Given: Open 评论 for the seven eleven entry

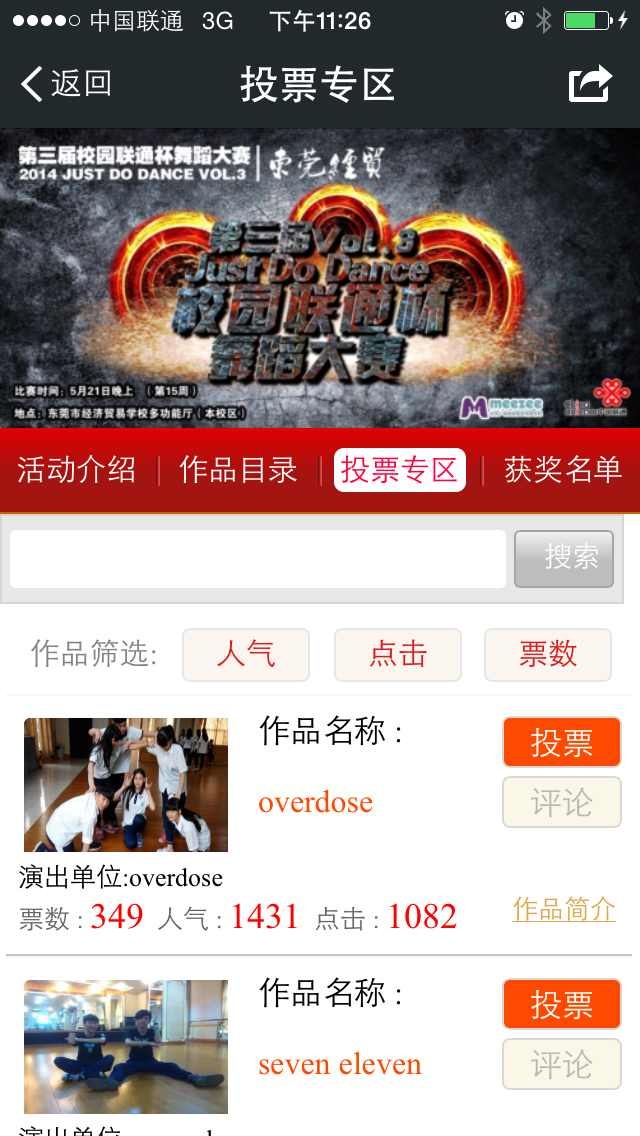Looking at the screenshot, I should click(x=561, y=1064).
